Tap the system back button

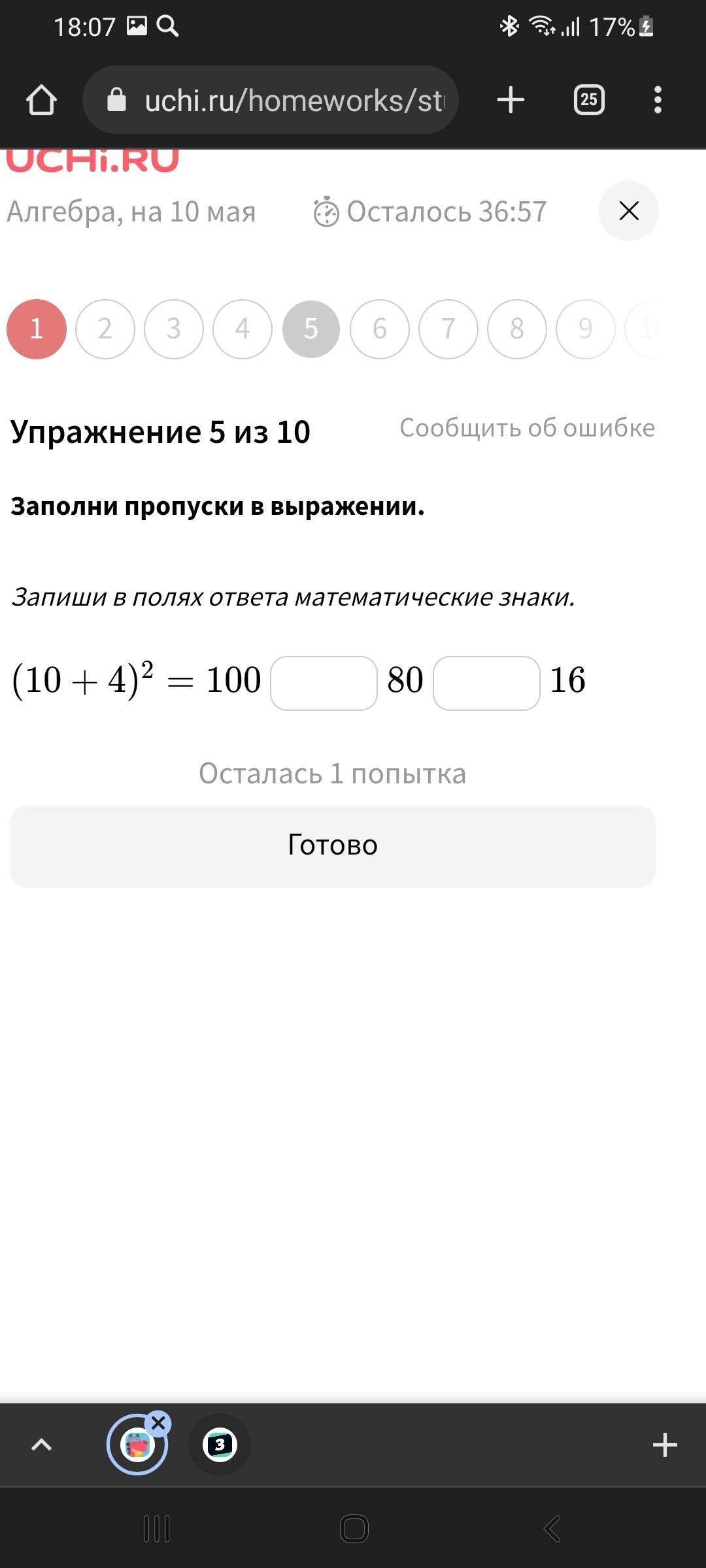pos(552,1528)
